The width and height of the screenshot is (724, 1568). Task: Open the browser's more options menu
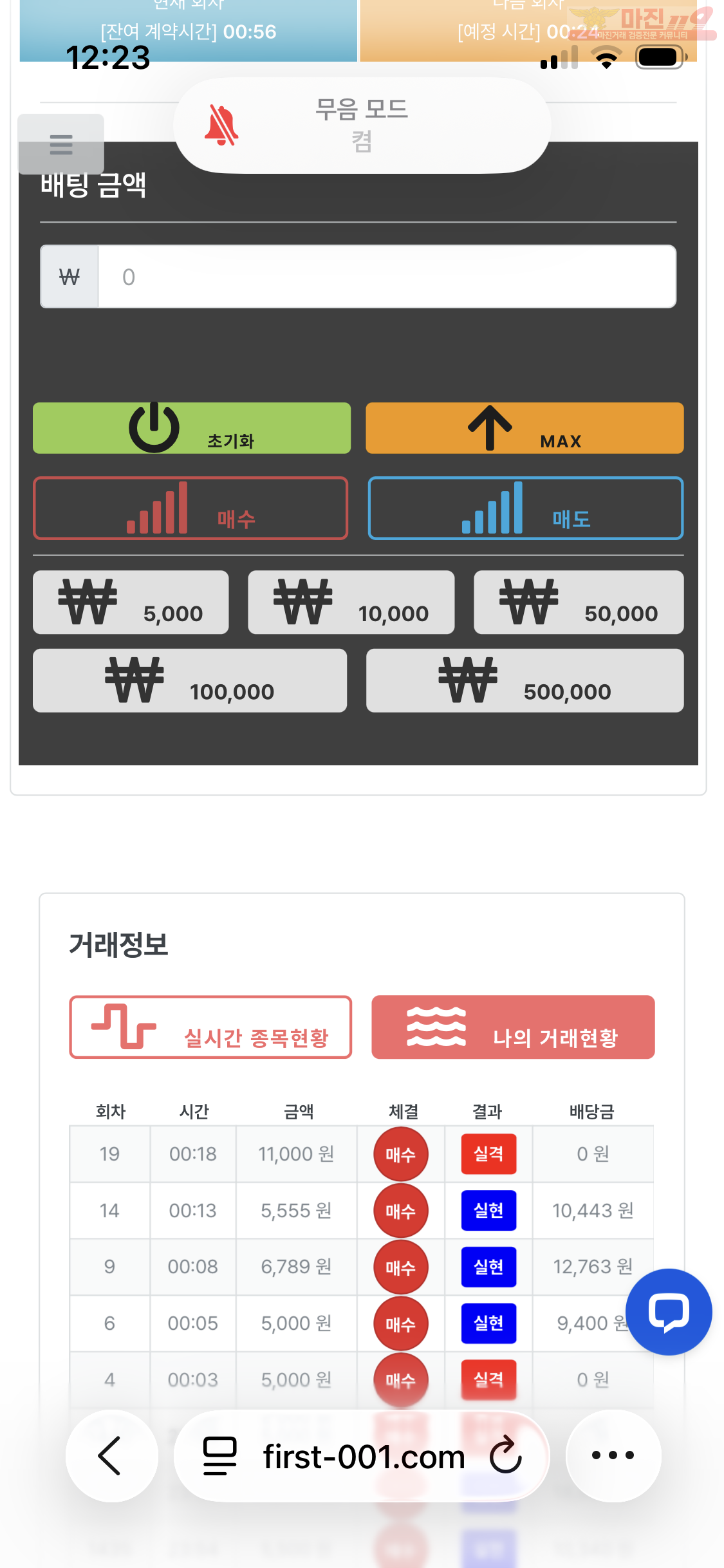click(x=613, y=1456)
